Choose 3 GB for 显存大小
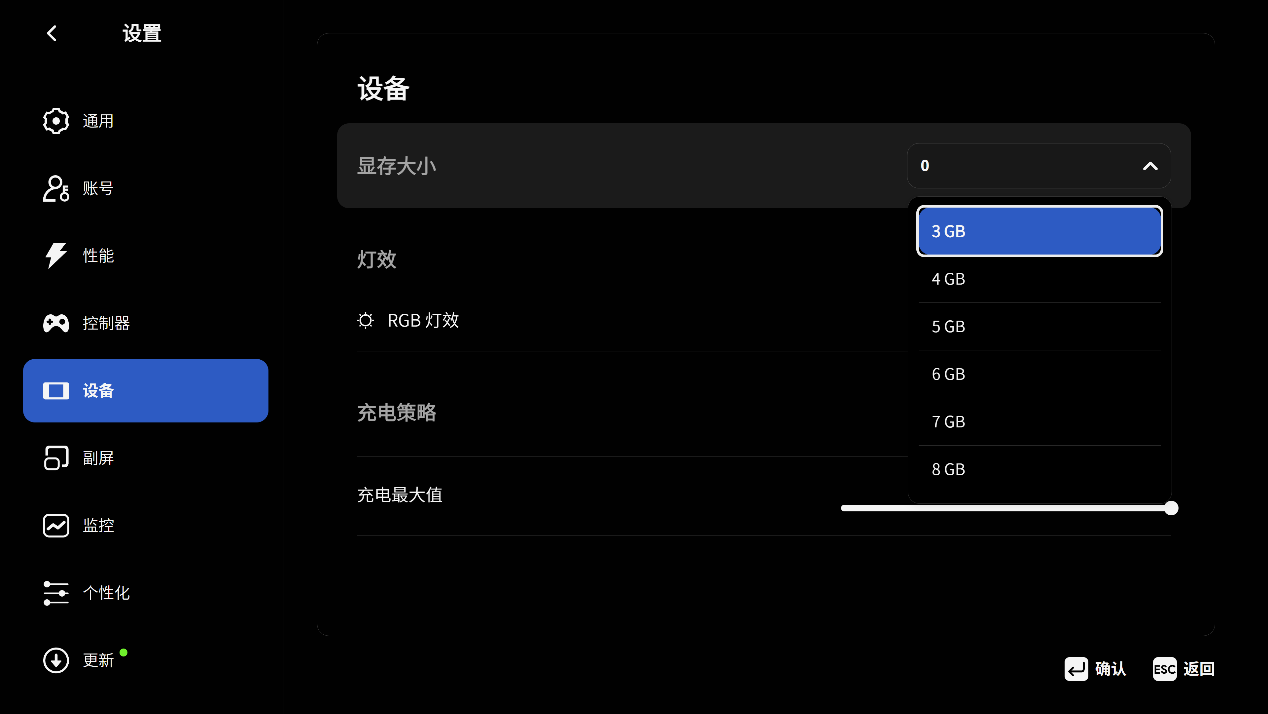Viewport: 1268px width, 714px height. pos(1039,231)
